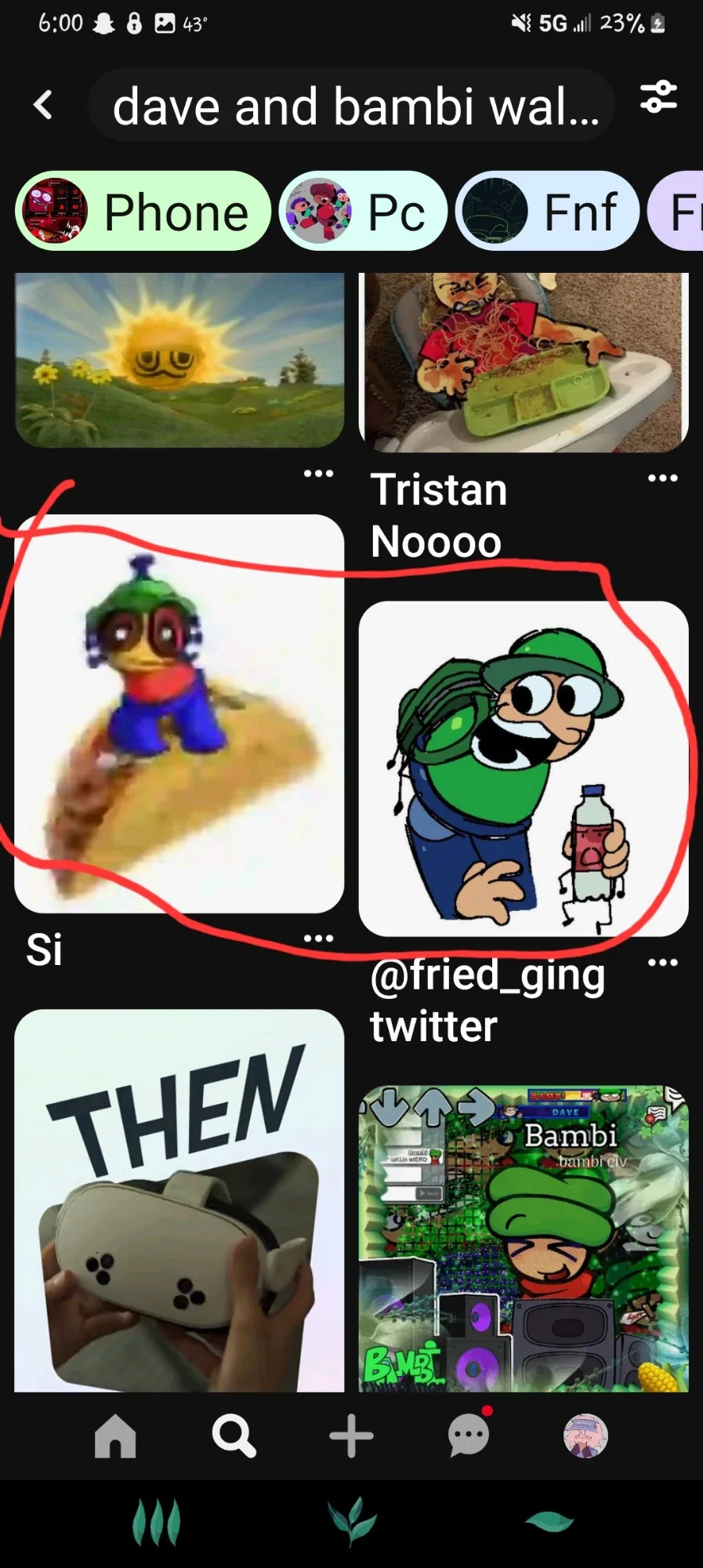
Task: Open more options for @fried_ging twitter pin
Action: 662,963
